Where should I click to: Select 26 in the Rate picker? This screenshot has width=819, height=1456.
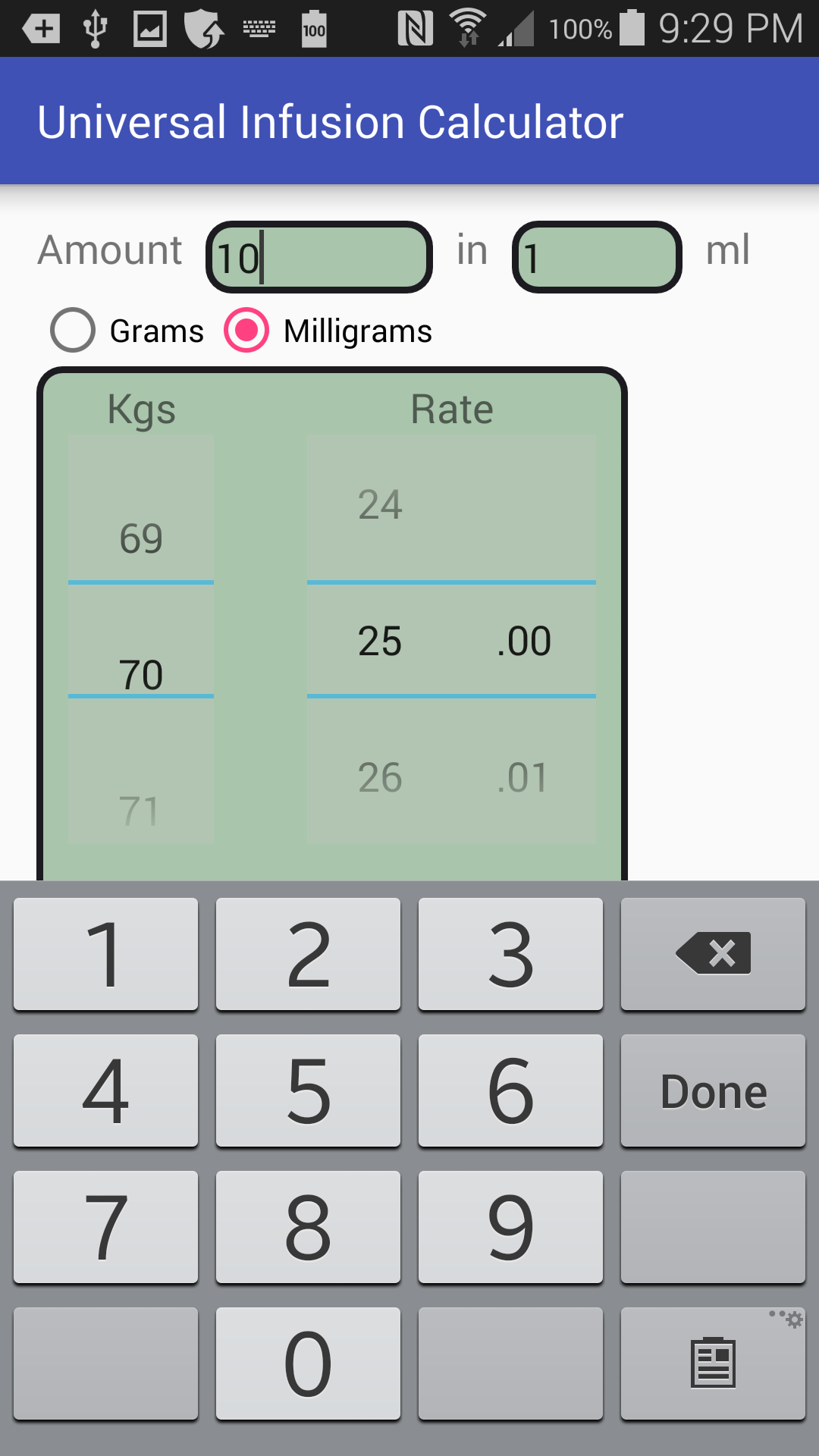coord(381,775)
